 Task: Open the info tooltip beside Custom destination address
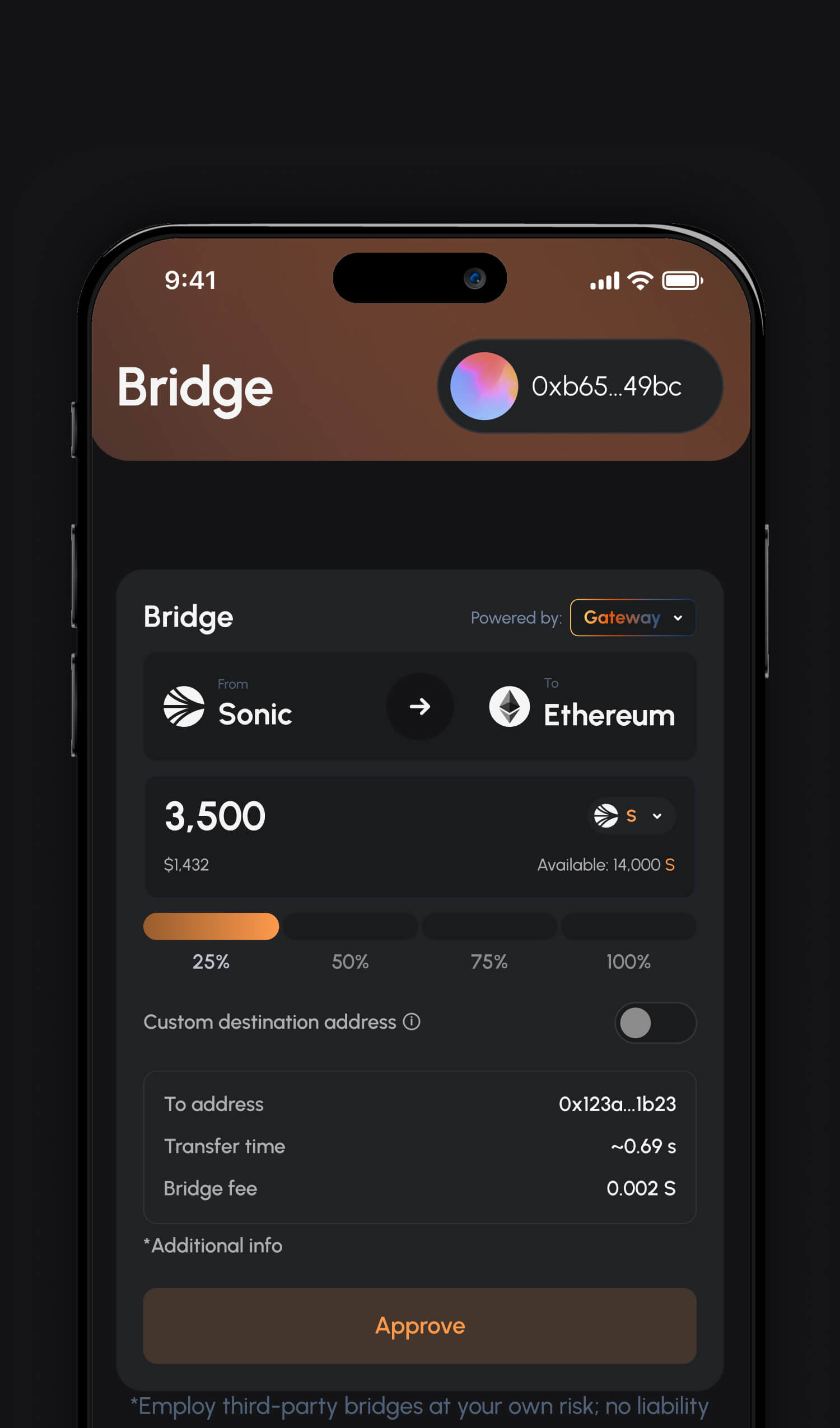411,1022
